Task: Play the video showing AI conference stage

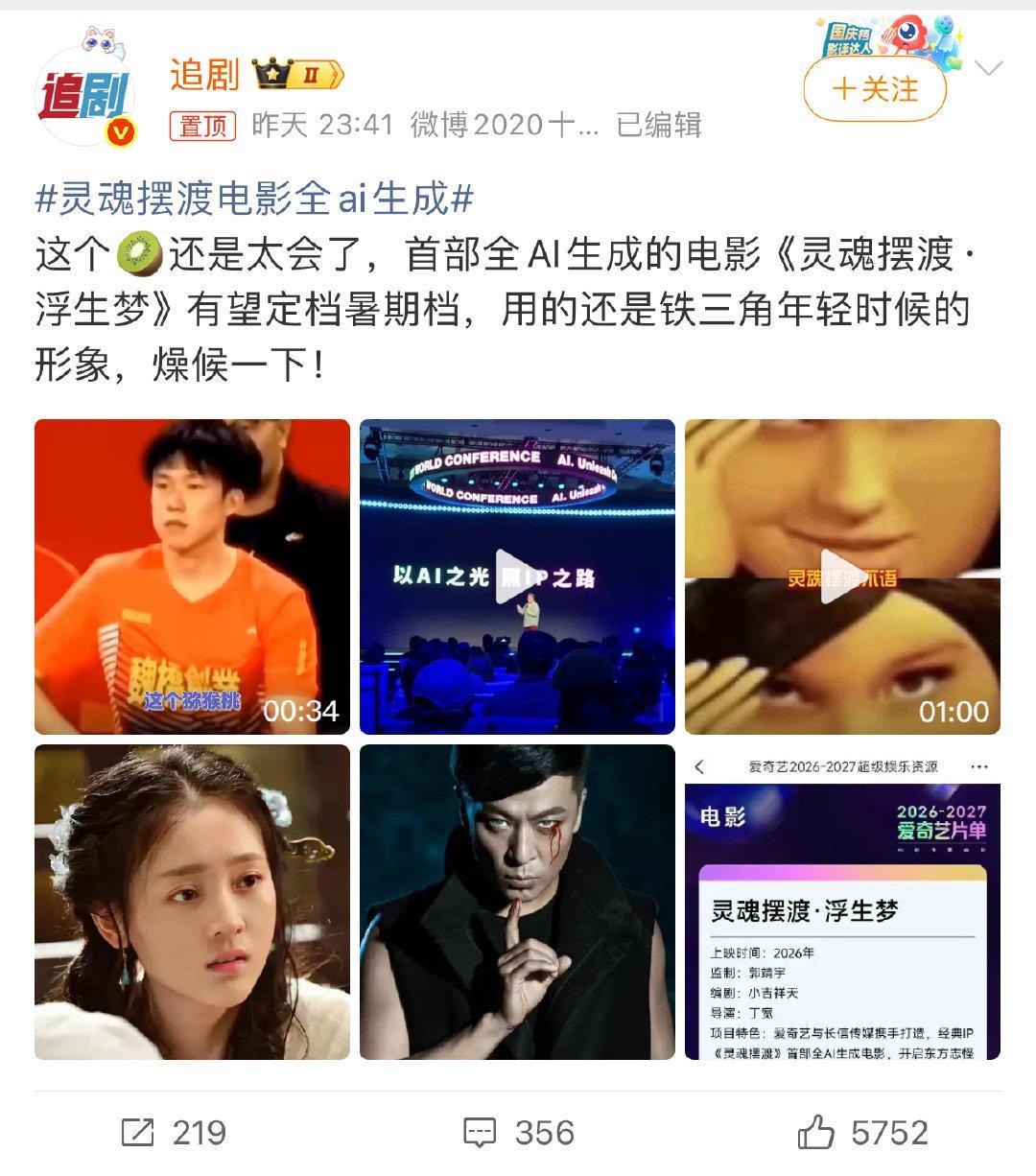Action: 516,577
